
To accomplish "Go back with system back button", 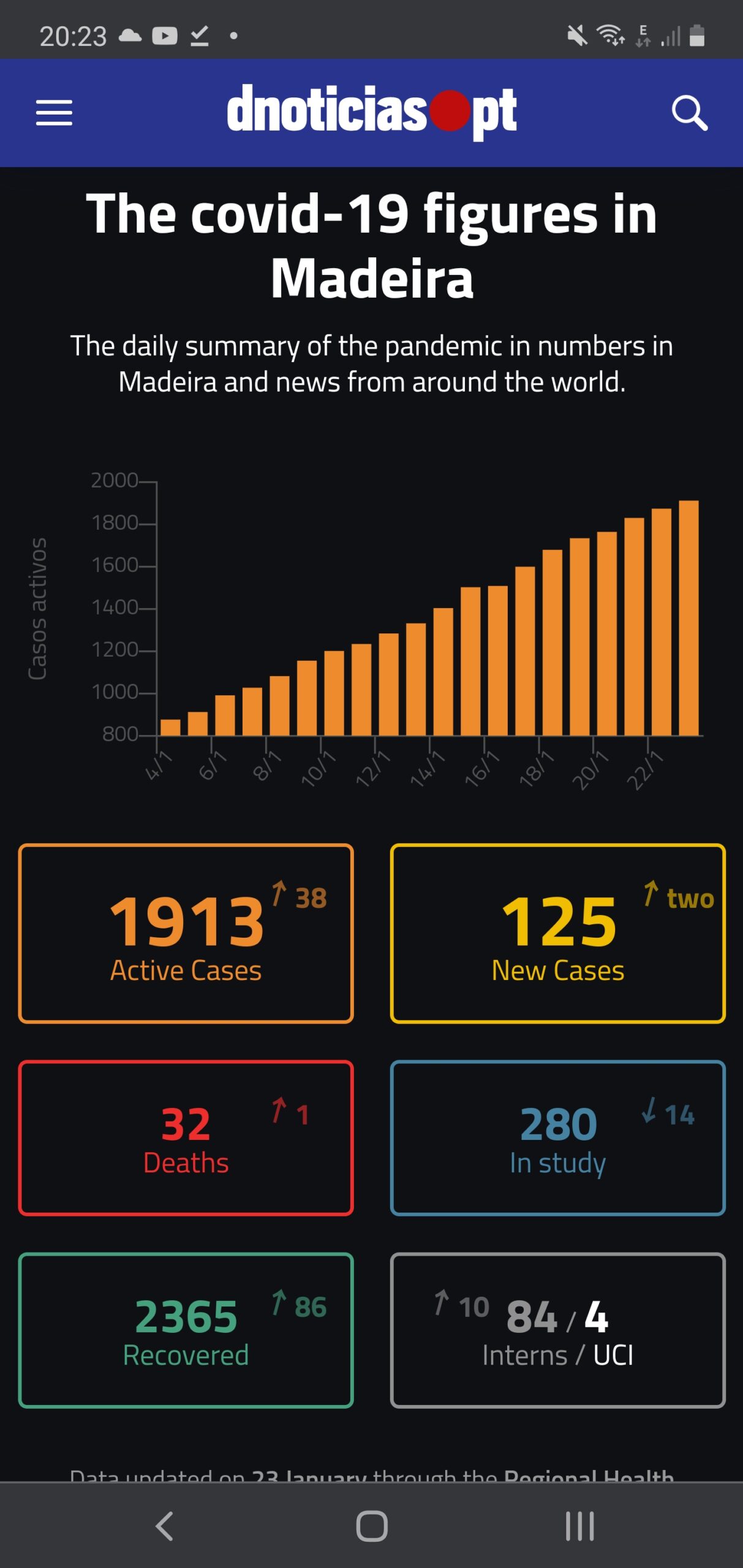I will (164, 1526).
